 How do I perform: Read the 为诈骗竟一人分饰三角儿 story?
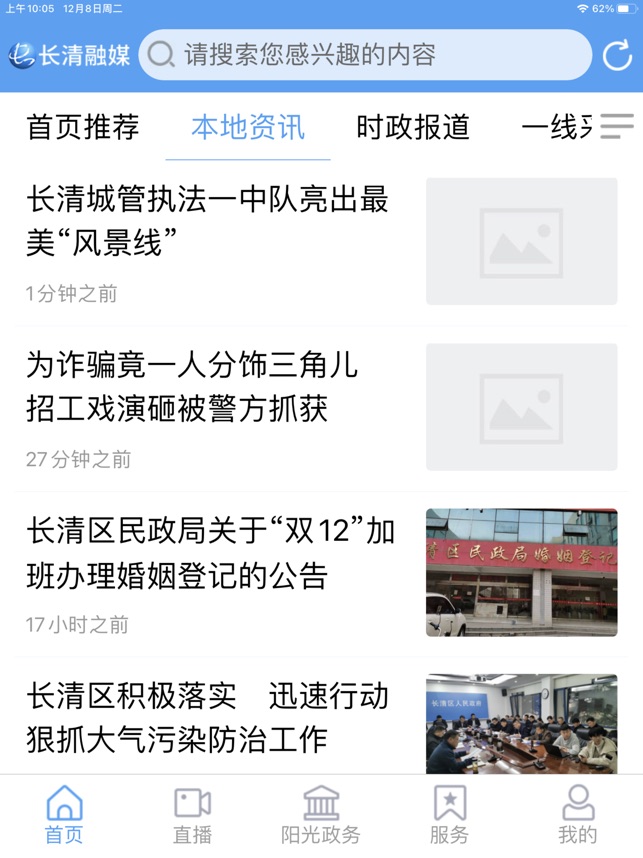coord(192,387)
